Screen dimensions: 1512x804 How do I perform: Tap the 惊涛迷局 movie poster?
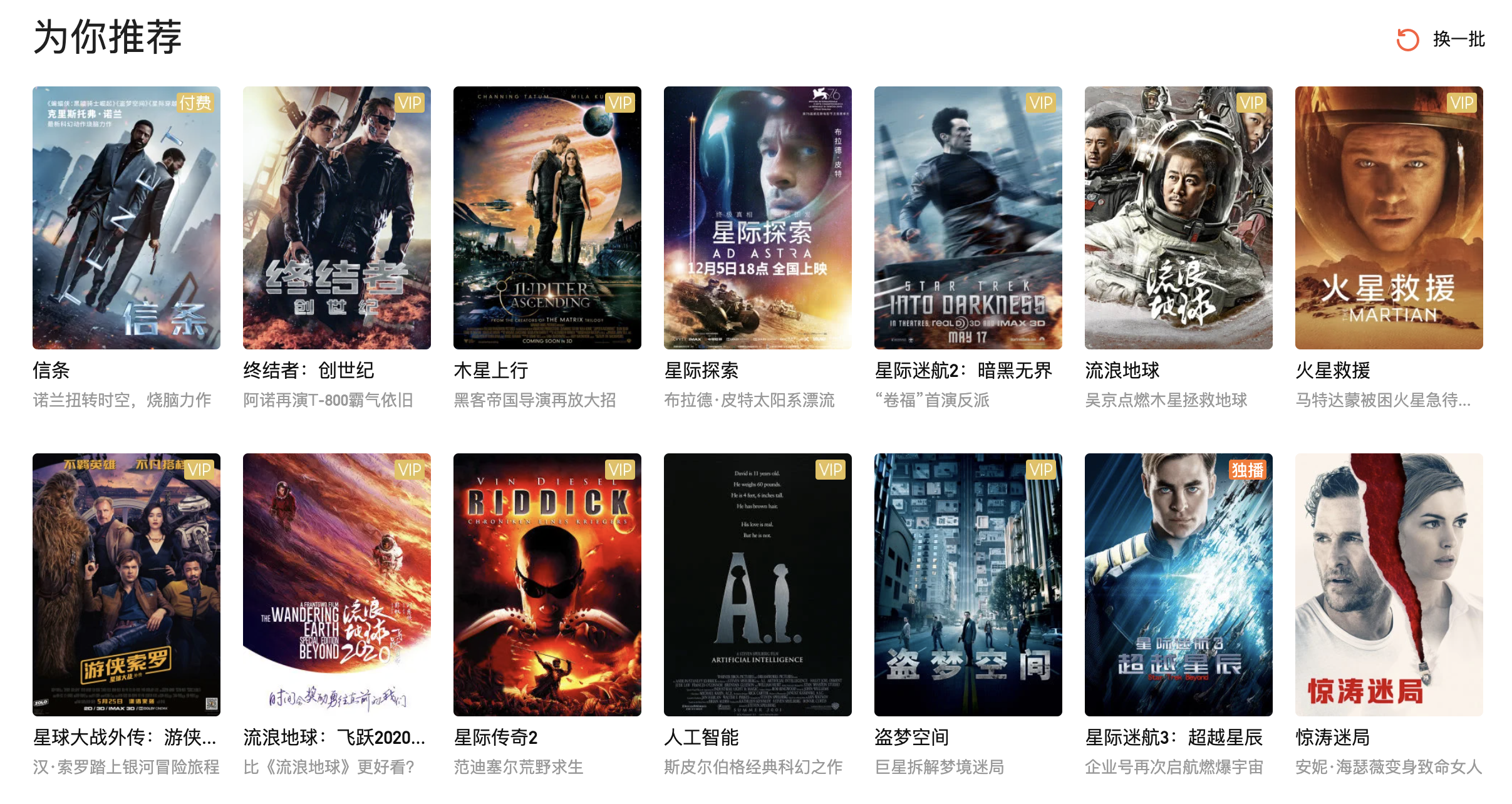[1389, 585]
